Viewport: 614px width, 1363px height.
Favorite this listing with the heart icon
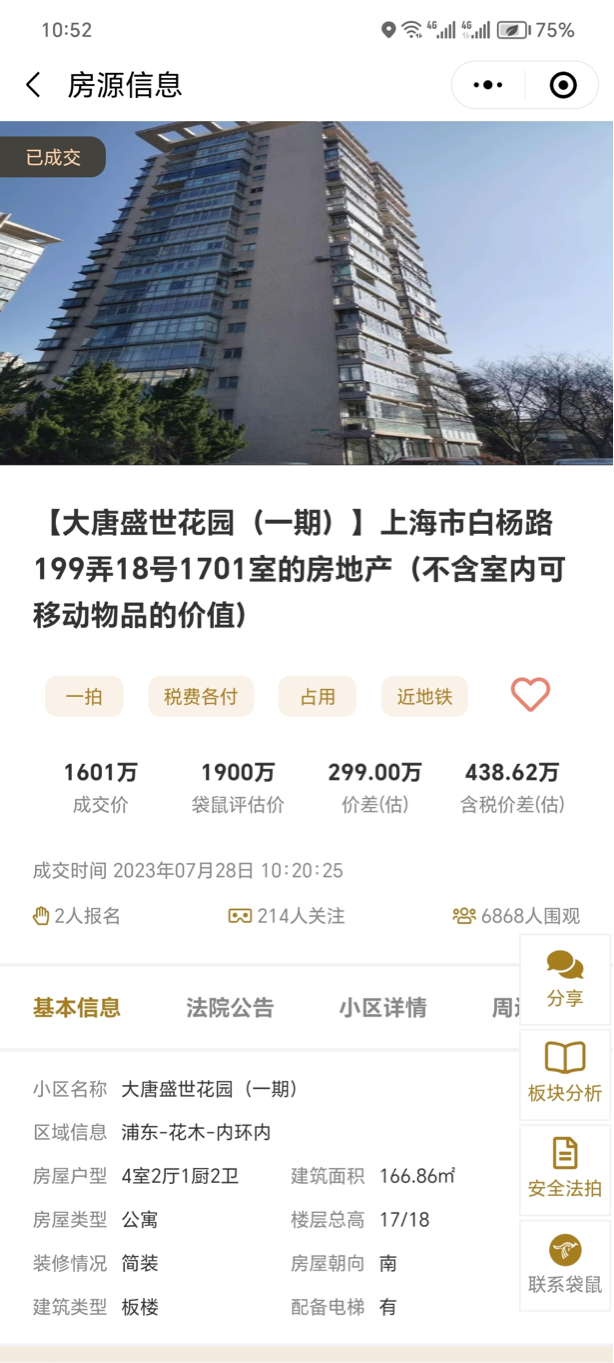530,695
